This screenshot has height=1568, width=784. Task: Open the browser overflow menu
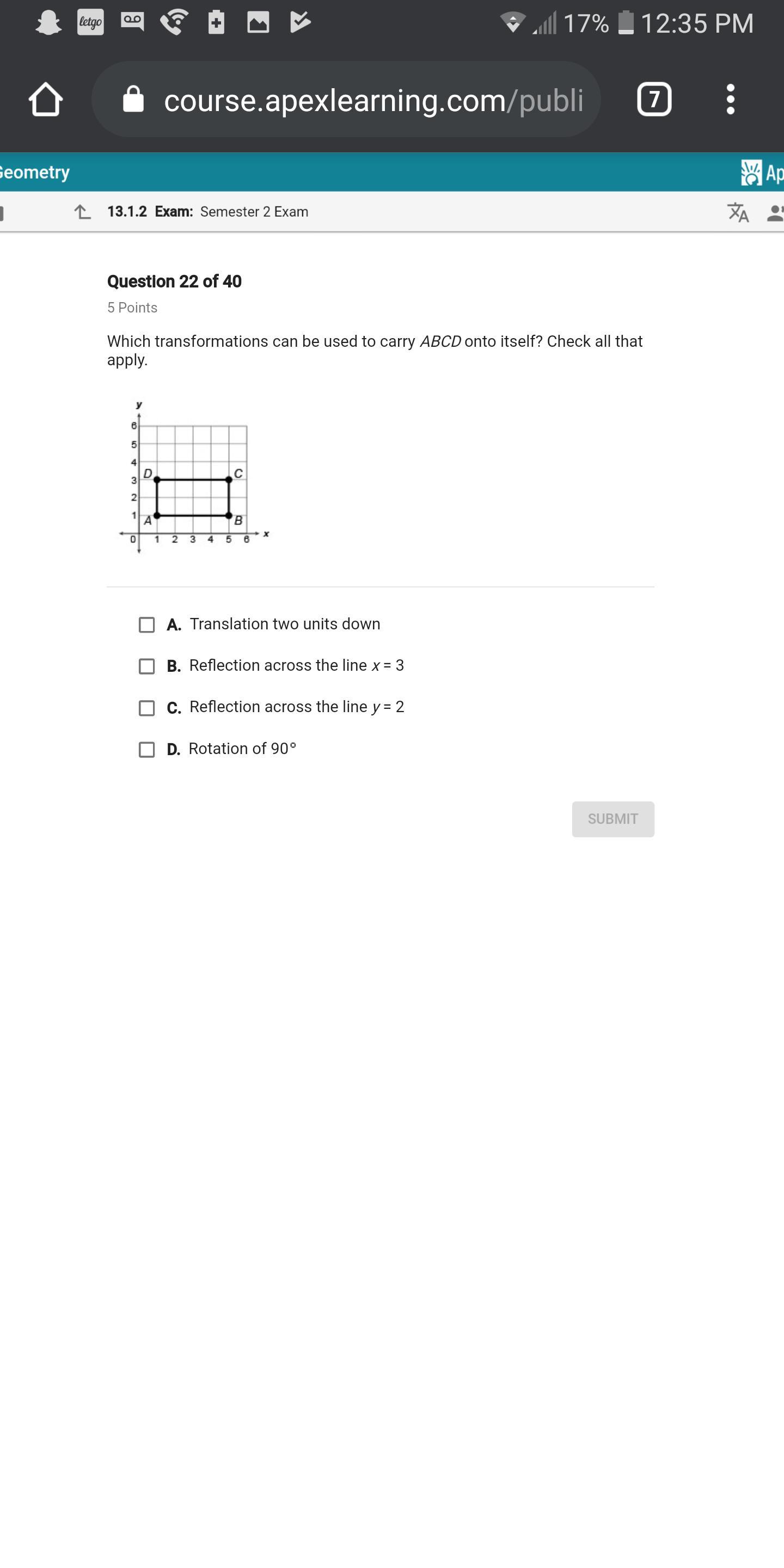(731, 99)
